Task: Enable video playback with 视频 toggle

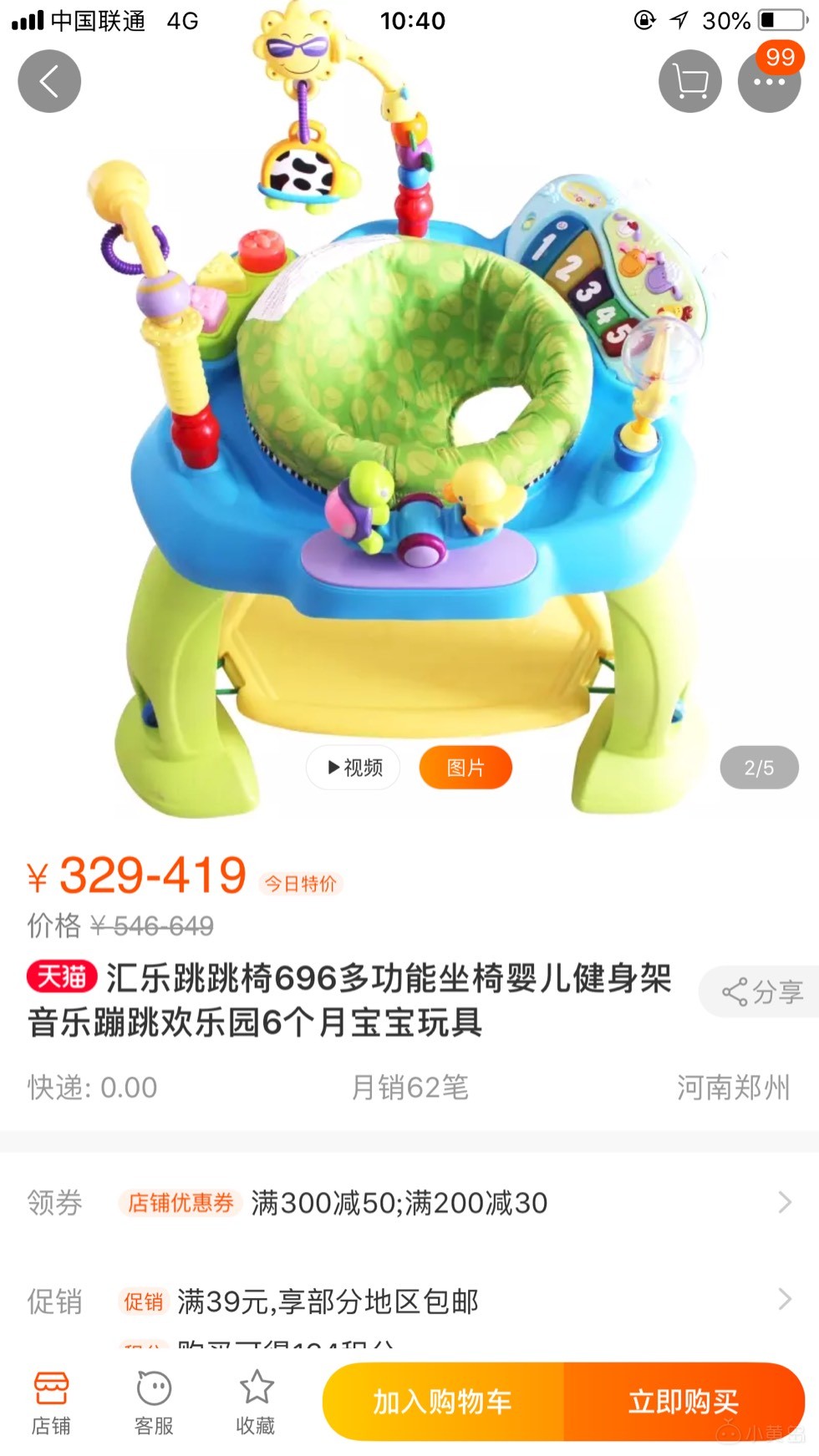Action: pyautogui.click(x=353, y=766)
